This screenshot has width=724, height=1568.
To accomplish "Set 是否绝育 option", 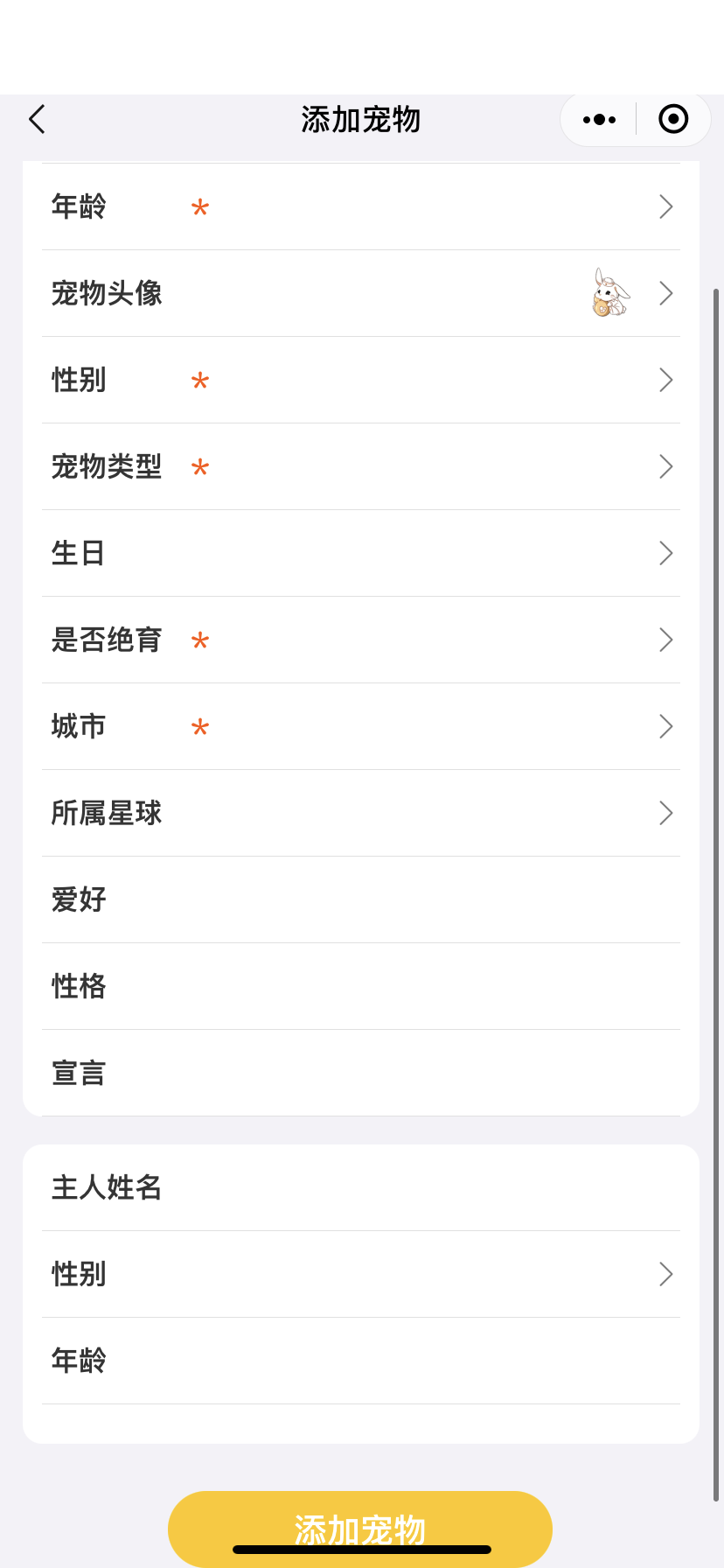I will click(361, 640).
